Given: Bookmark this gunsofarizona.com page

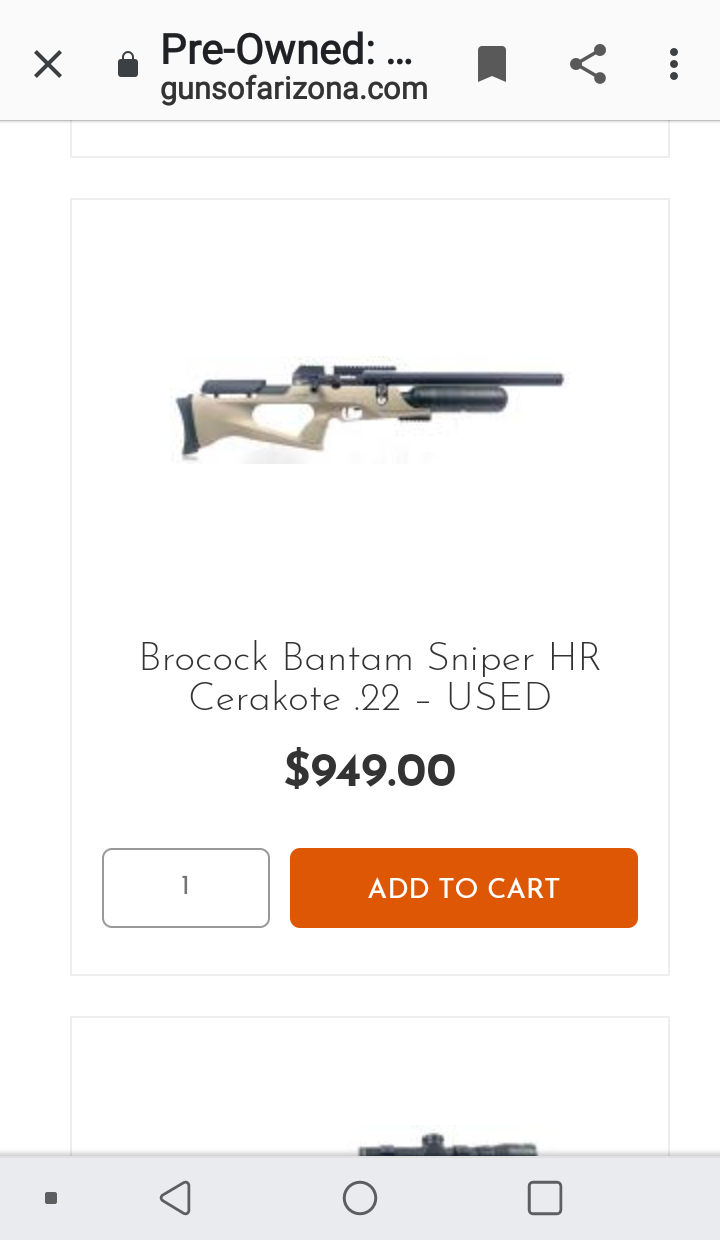Looking at the screenshot, I should (x=491, y=65).
